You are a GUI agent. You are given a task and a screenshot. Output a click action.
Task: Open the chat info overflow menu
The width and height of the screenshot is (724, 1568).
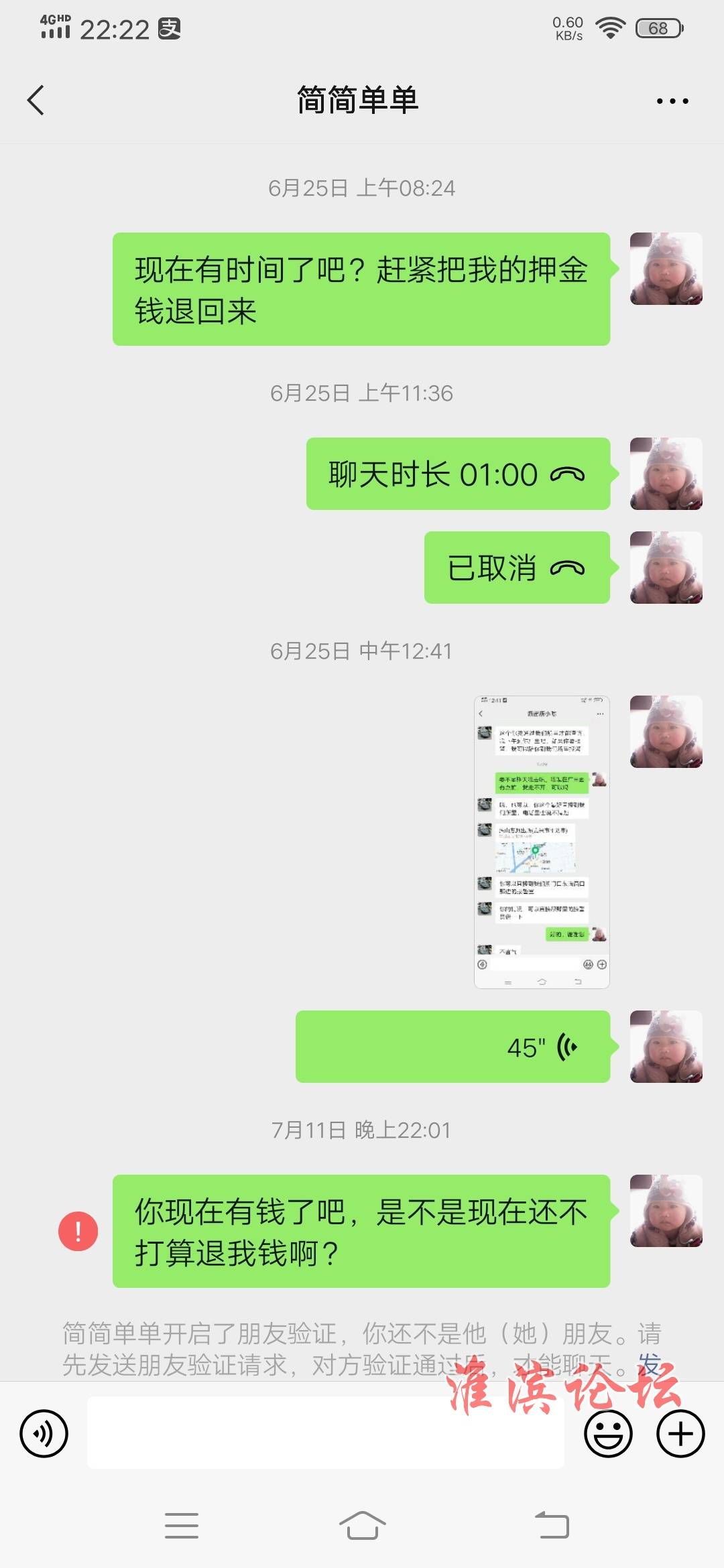[x=672, y=101]
